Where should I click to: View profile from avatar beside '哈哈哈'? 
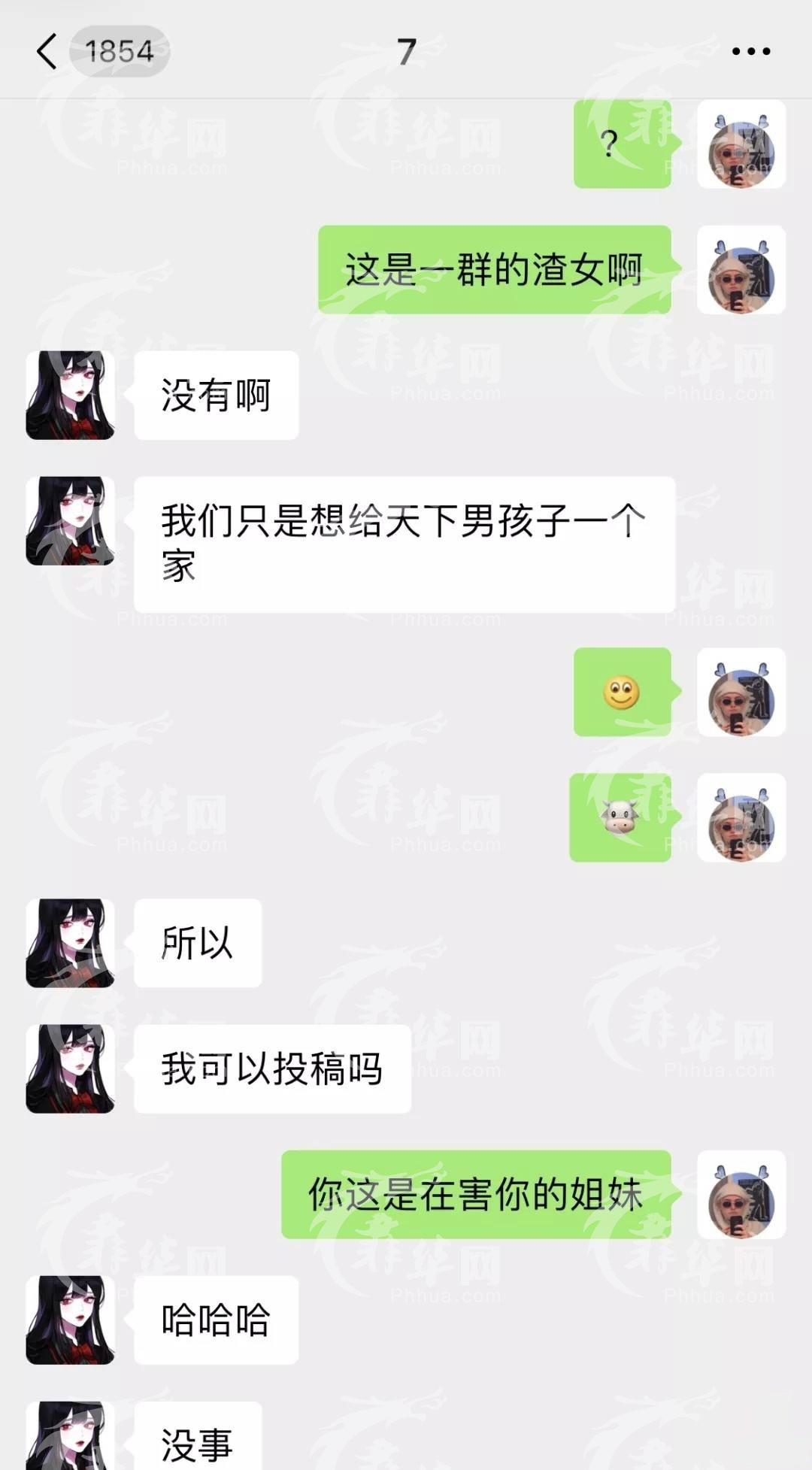coord(70,1320)
